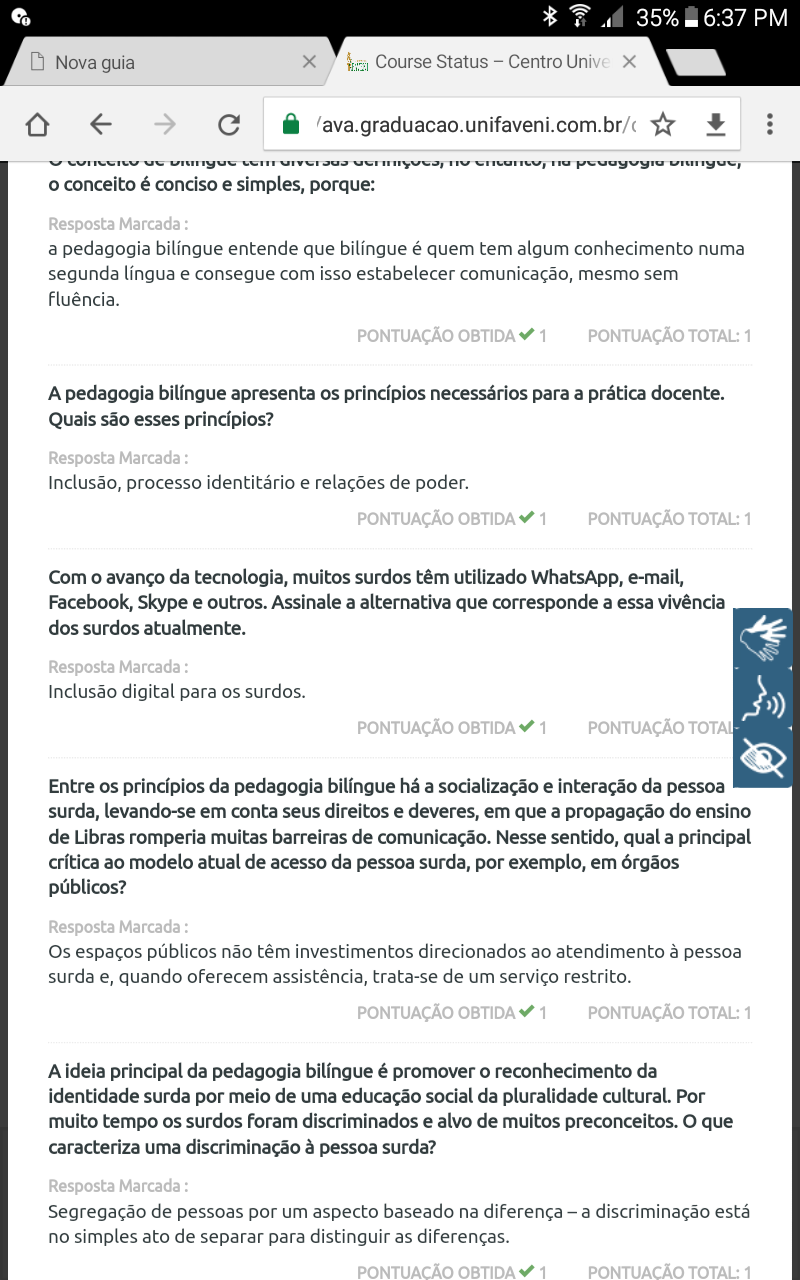This screenshot has width=800, height=1280.
Task: Switch to the Nova guia tab
Action: click(150, 62)
